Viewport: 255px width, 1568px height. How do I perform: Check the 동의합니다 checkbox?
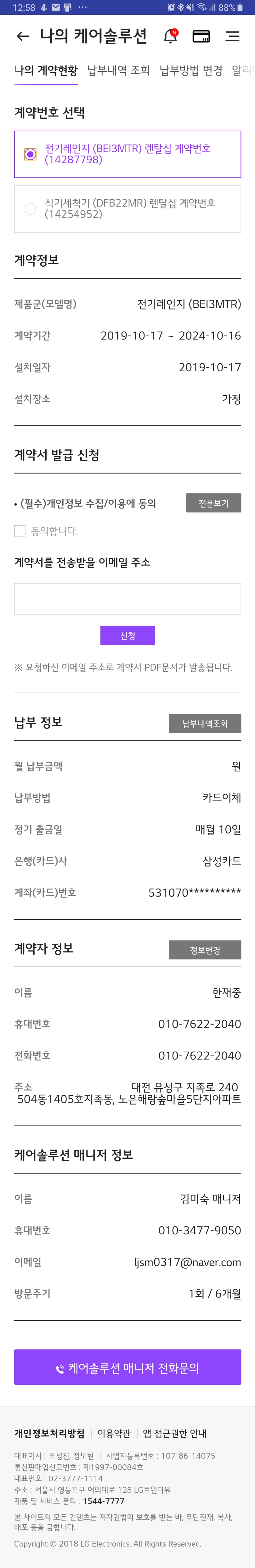coord(20,531)
